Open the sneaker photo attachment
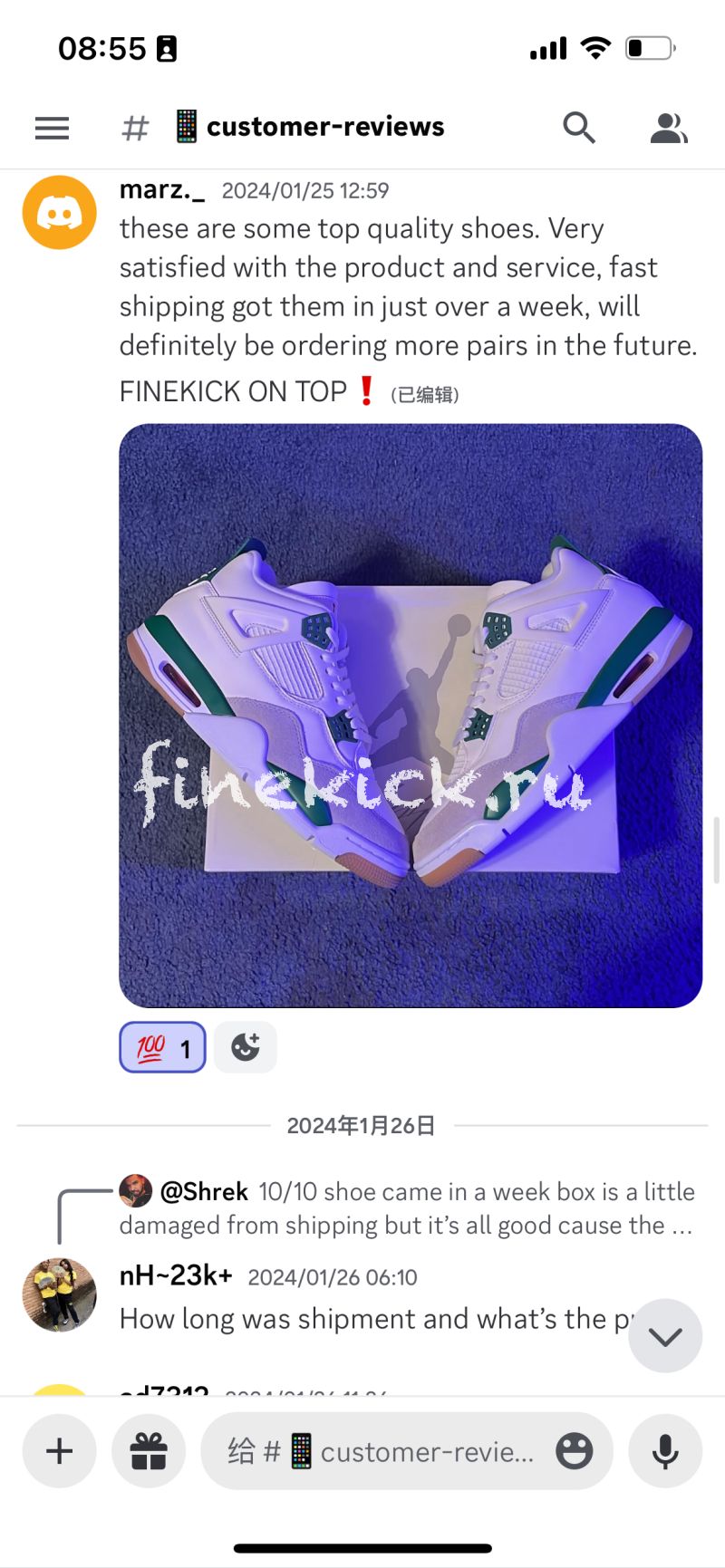 [411, 715]
